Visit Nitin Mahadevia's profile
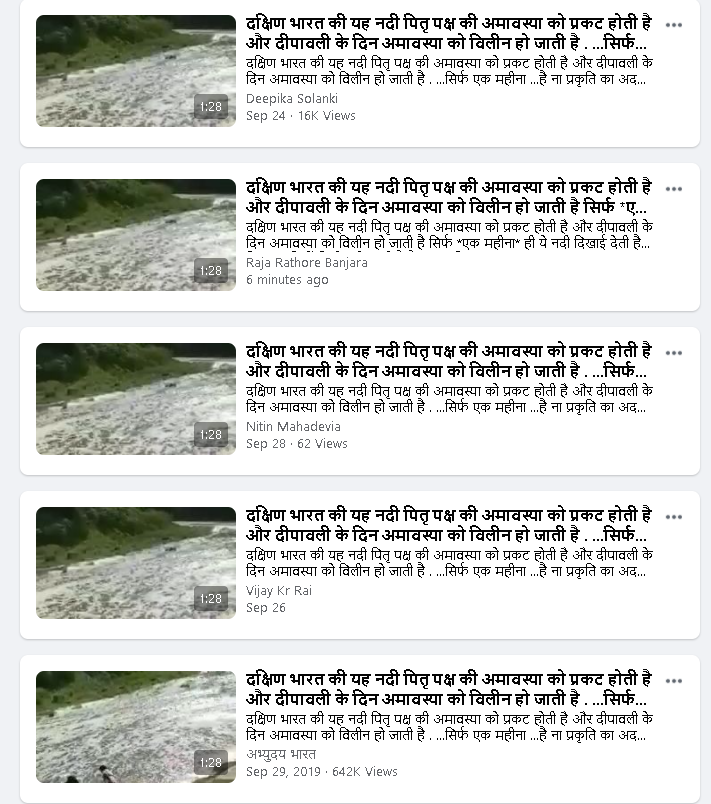 coord(293,426)
